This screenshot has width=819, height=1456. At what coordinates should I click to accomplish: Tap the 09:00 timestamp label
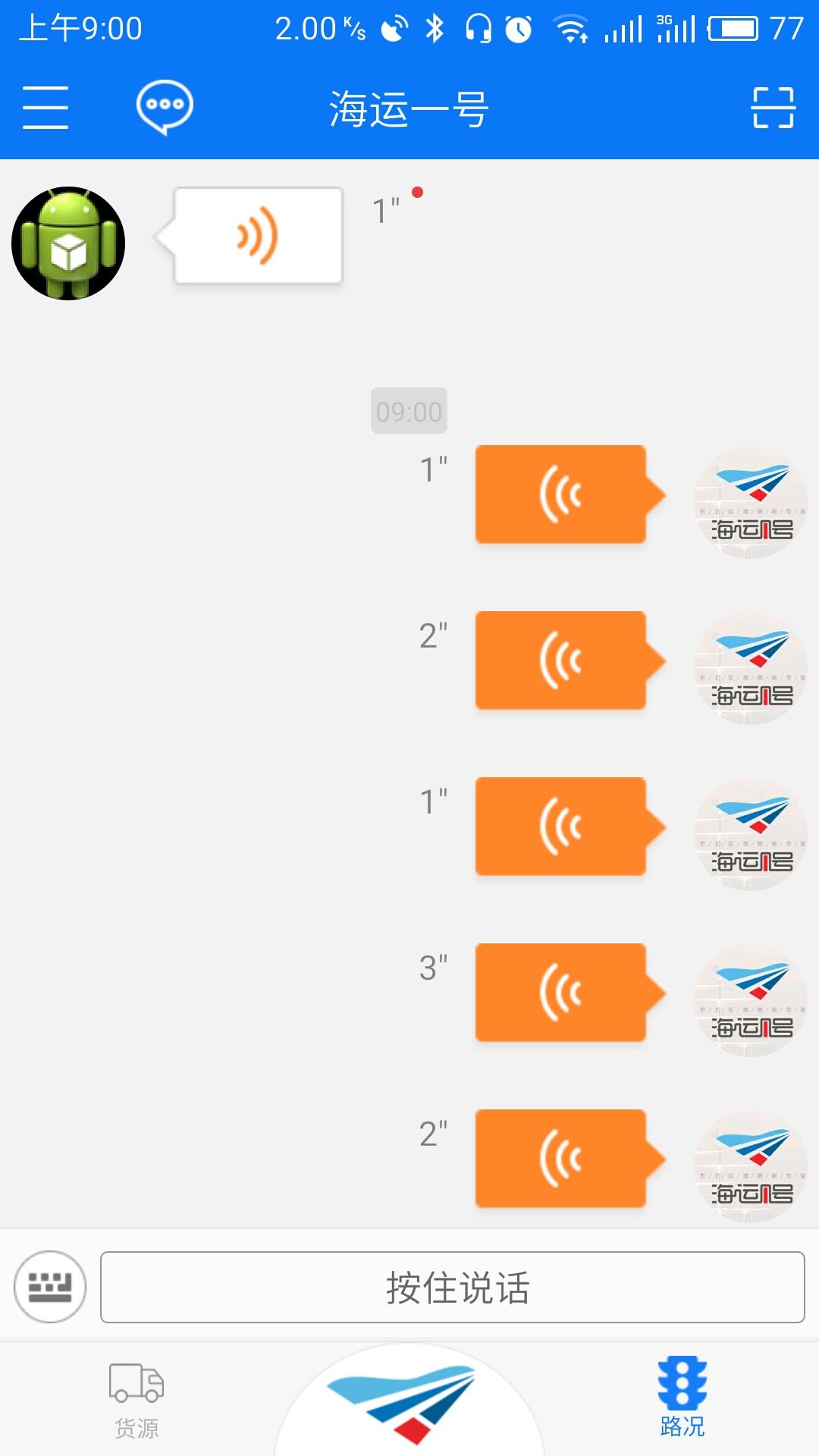(x=409, y=410)
